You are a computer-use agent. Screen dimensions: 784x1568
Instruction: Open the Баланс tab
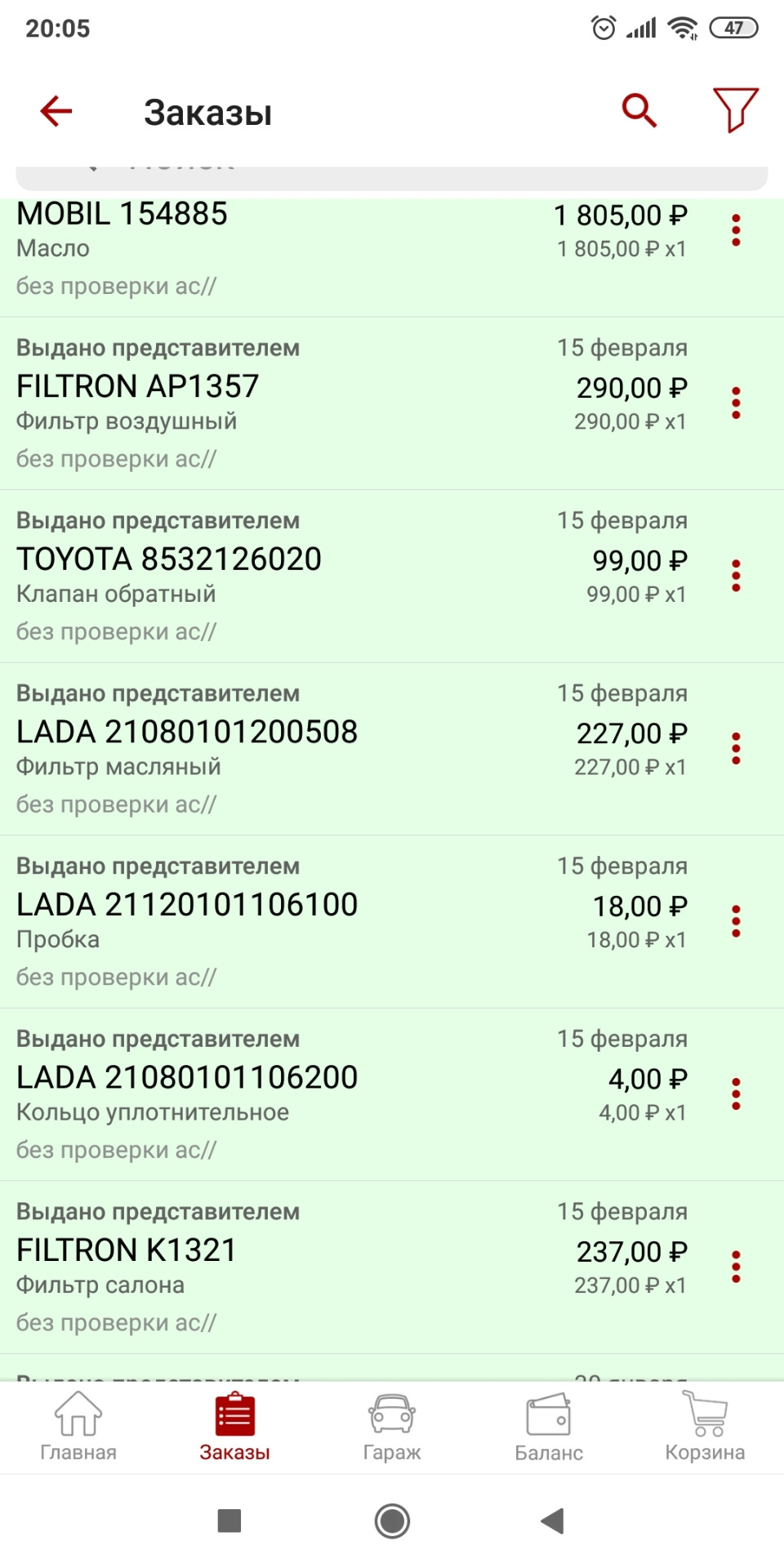click(x=549, y=1428)
